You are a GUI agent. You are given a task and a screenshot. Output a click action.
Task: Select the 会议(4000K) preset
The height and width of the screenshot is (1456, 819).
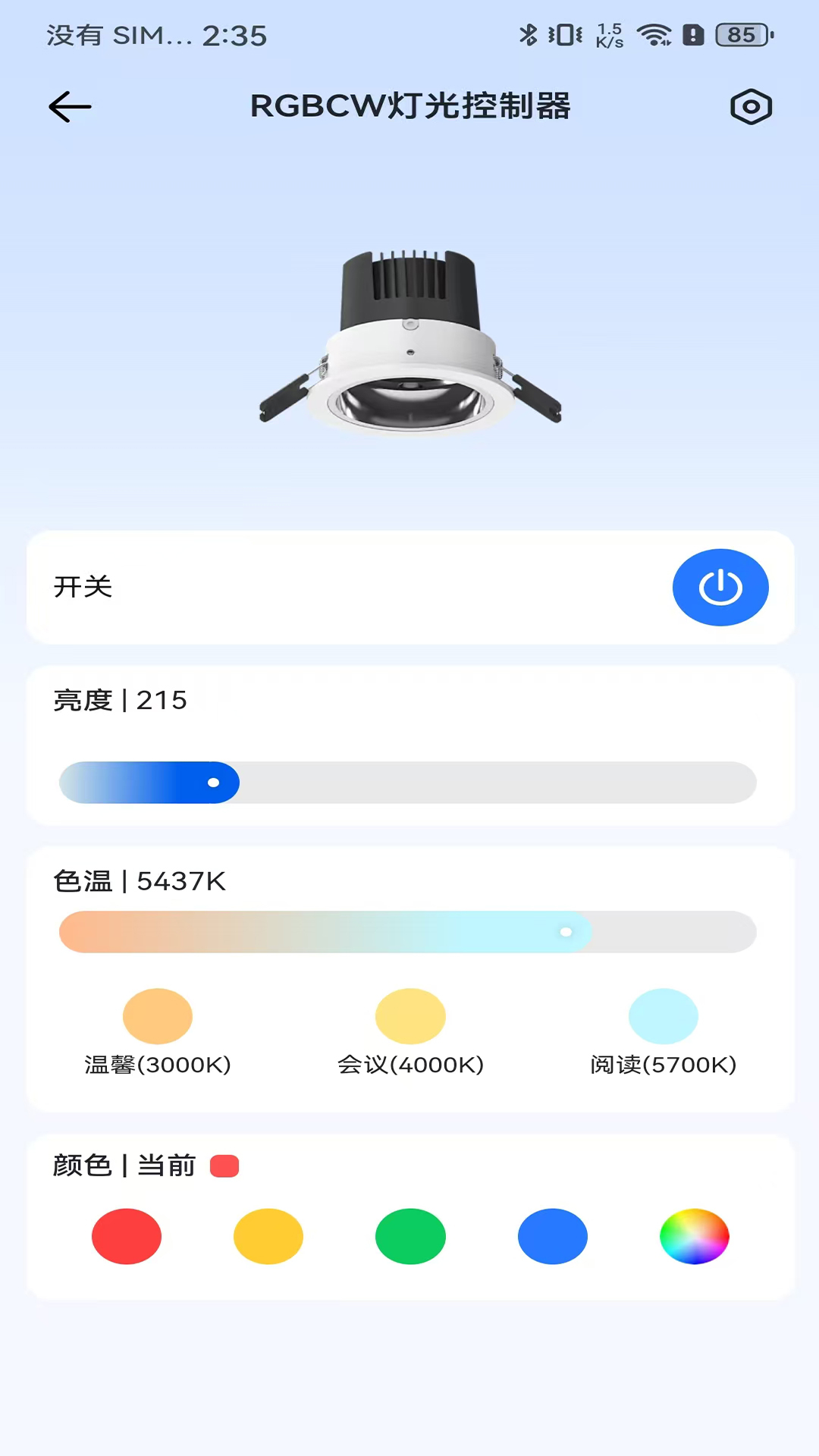tap(410, 1016)
